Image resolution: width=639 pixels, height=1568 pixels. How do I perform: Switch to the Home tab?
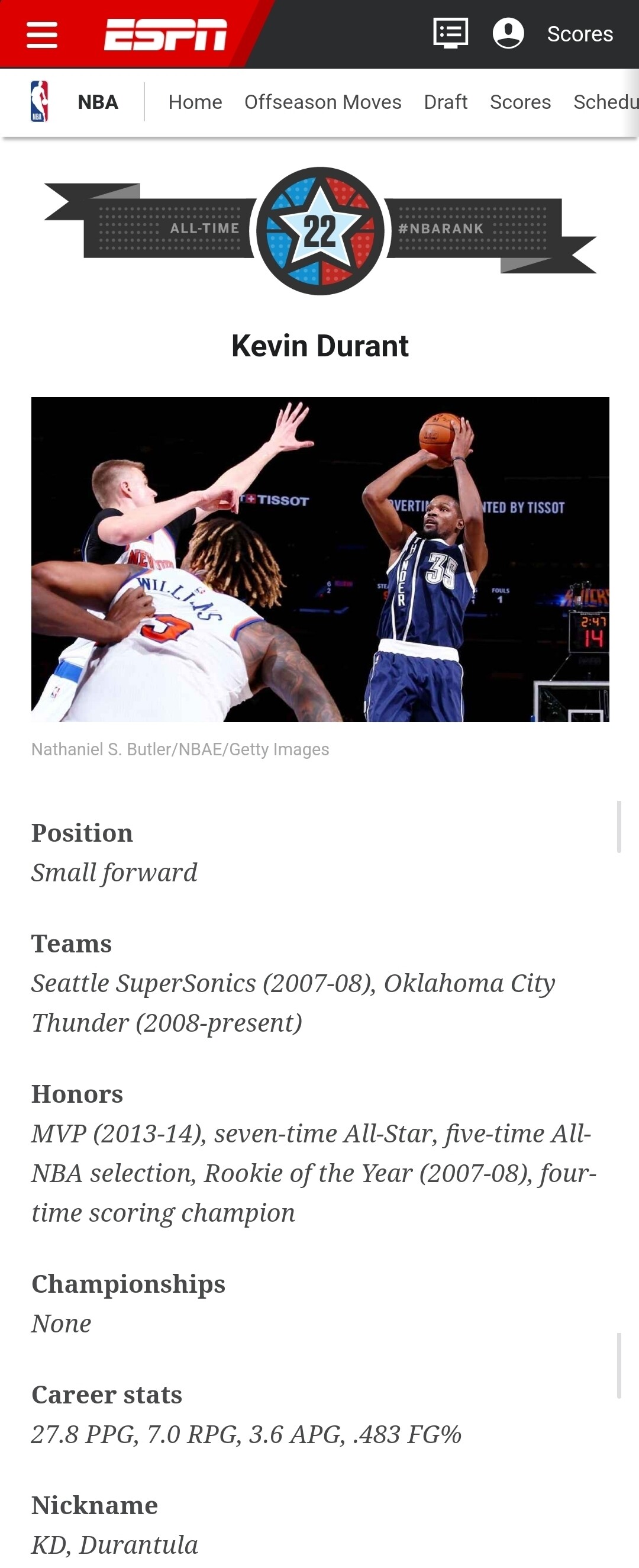[x=195, y=102]
